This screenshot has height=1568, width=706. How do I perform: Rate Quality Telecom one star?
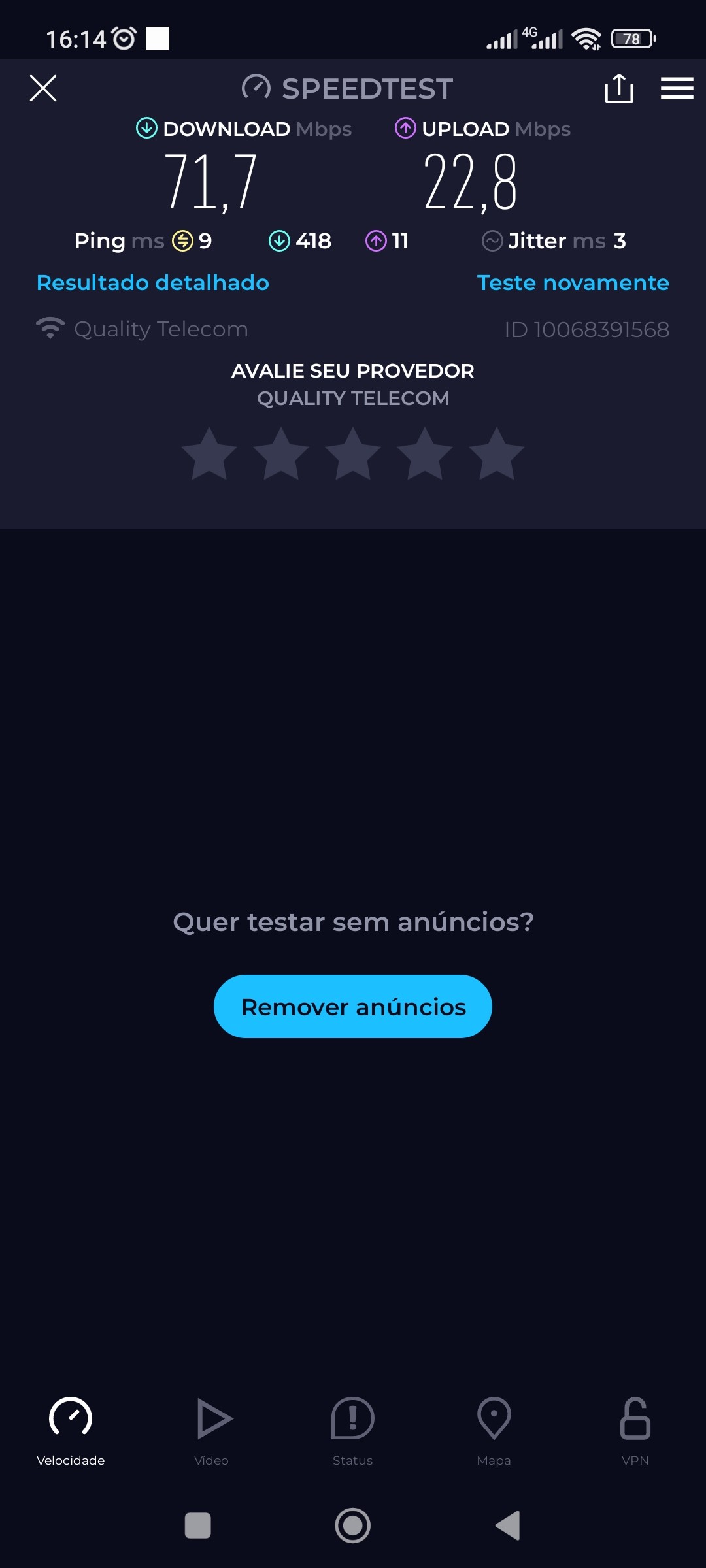(x=209, y=455)
